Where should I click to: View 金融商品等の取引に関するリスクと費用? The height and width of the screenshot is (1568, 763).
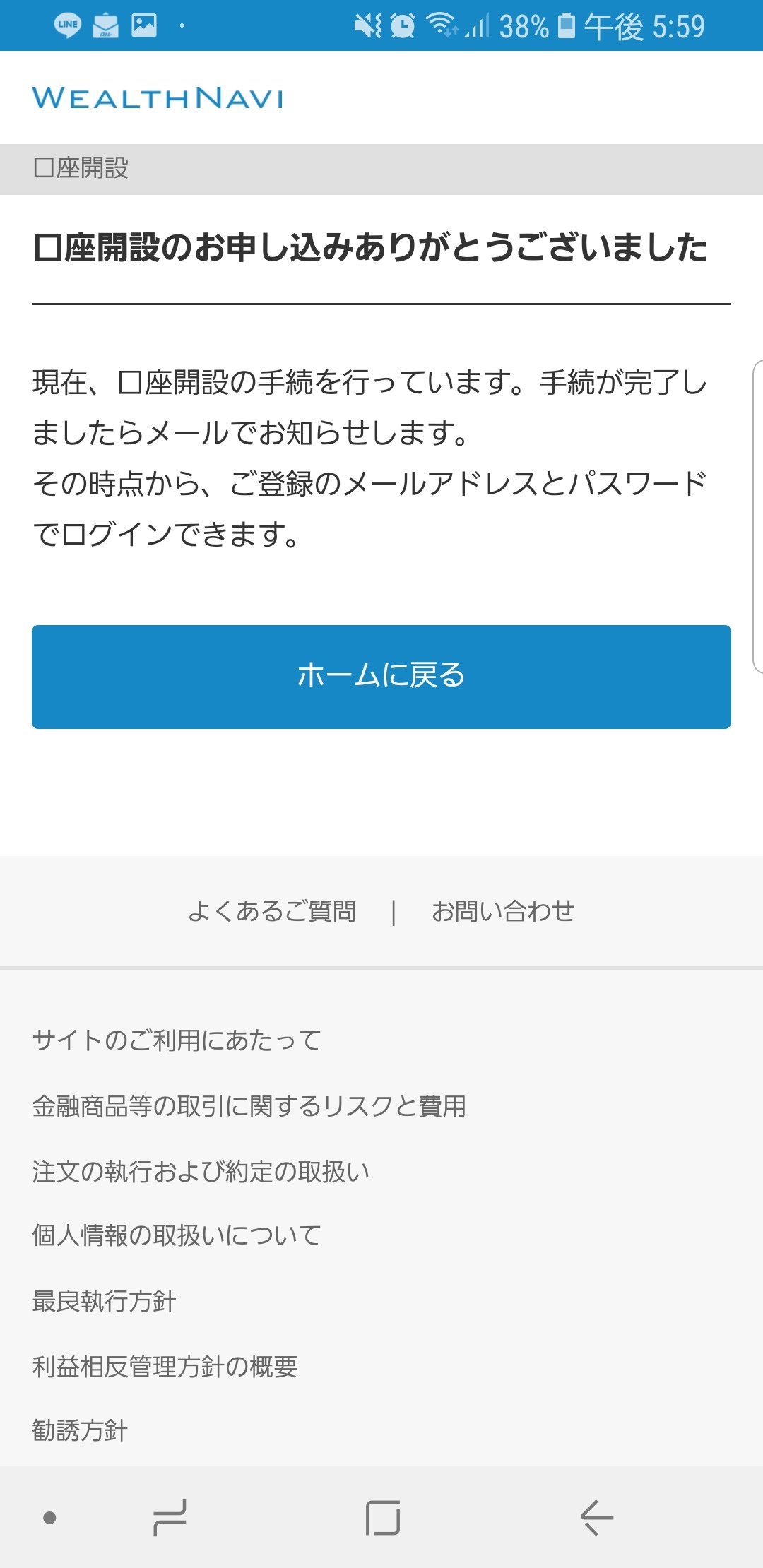pyautogui.click(x=249, y=1106)
